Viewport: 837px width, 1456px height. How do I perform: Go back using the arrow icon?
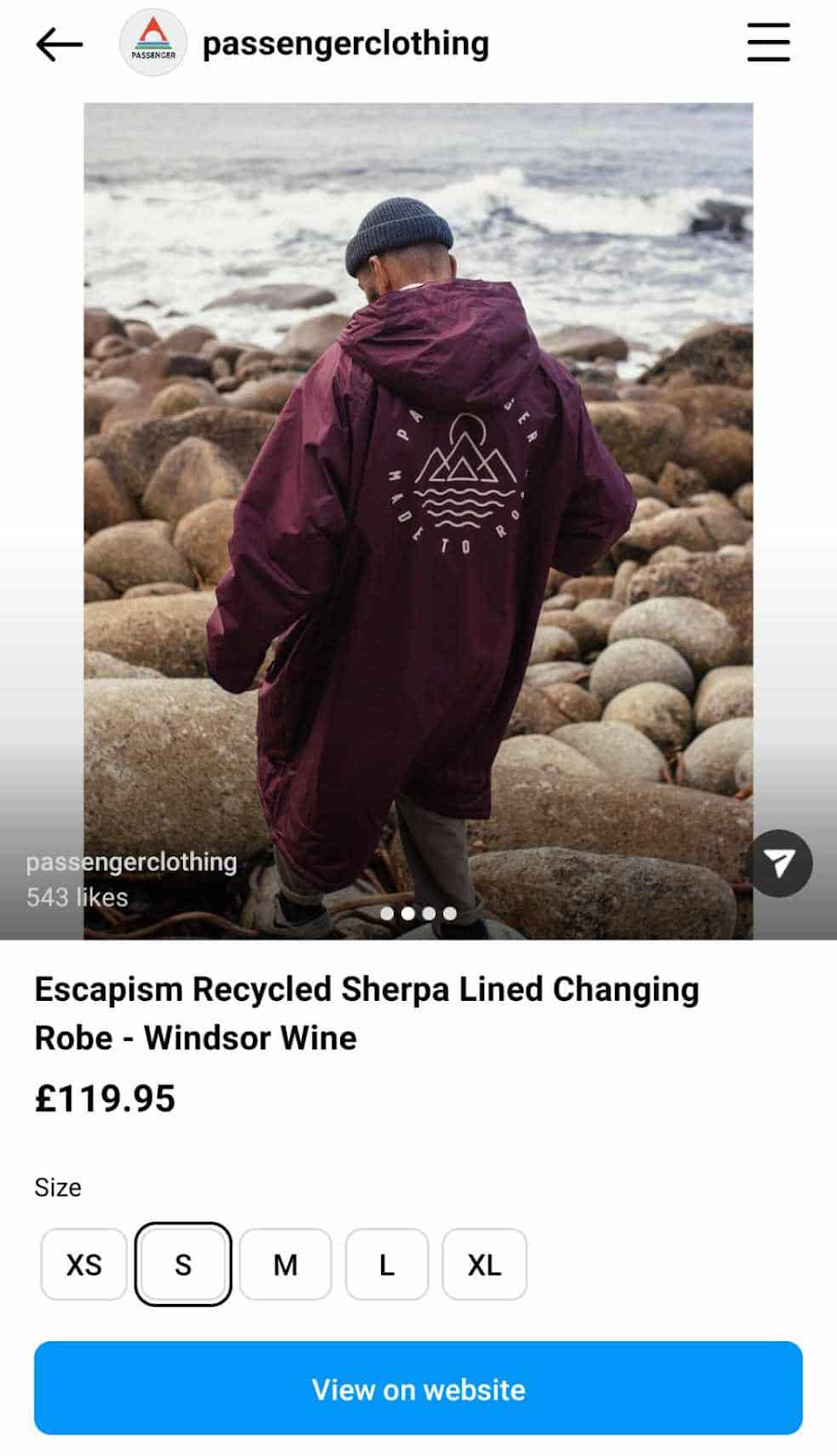[x=59, y=44]
